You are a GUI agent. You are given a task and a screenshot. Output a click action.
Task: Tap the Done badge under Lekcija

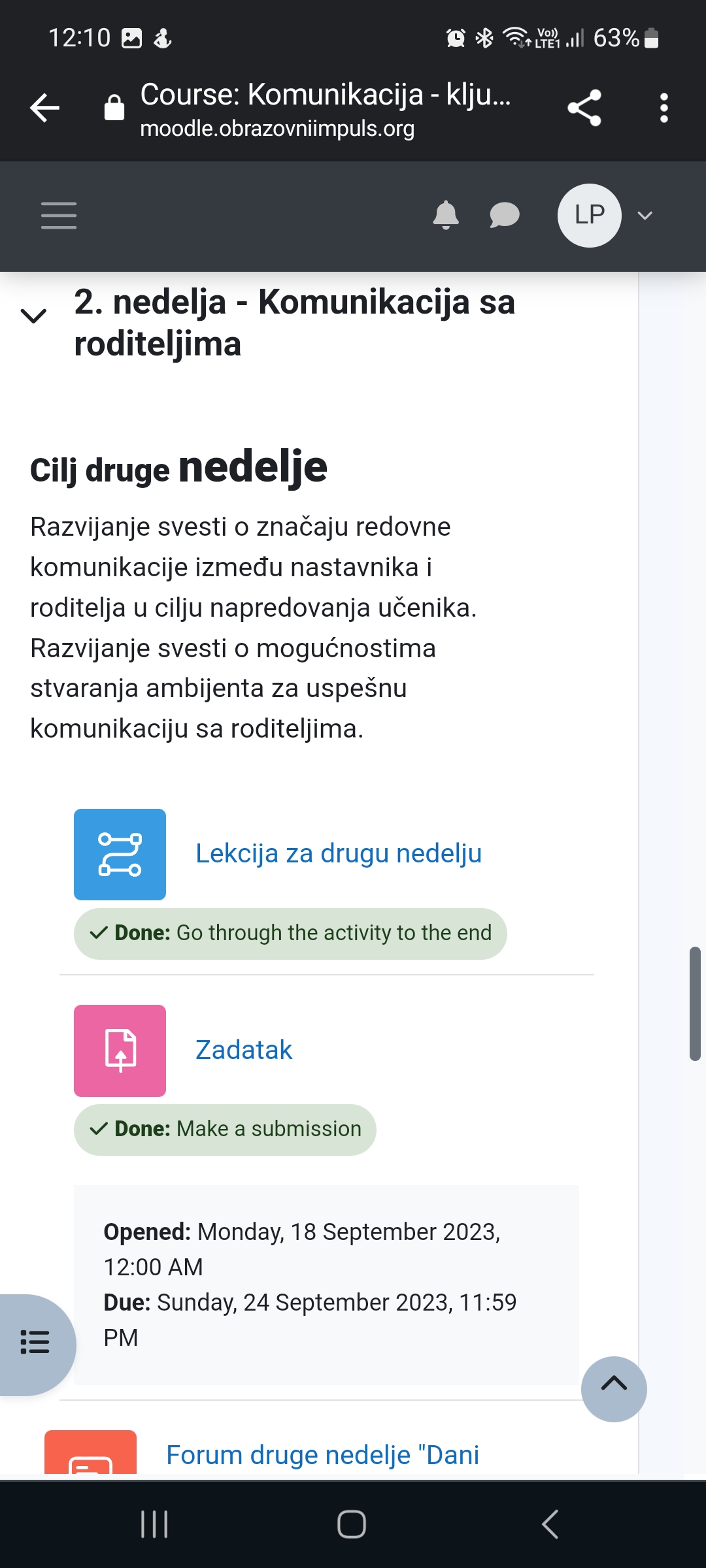tap(290, 934)
